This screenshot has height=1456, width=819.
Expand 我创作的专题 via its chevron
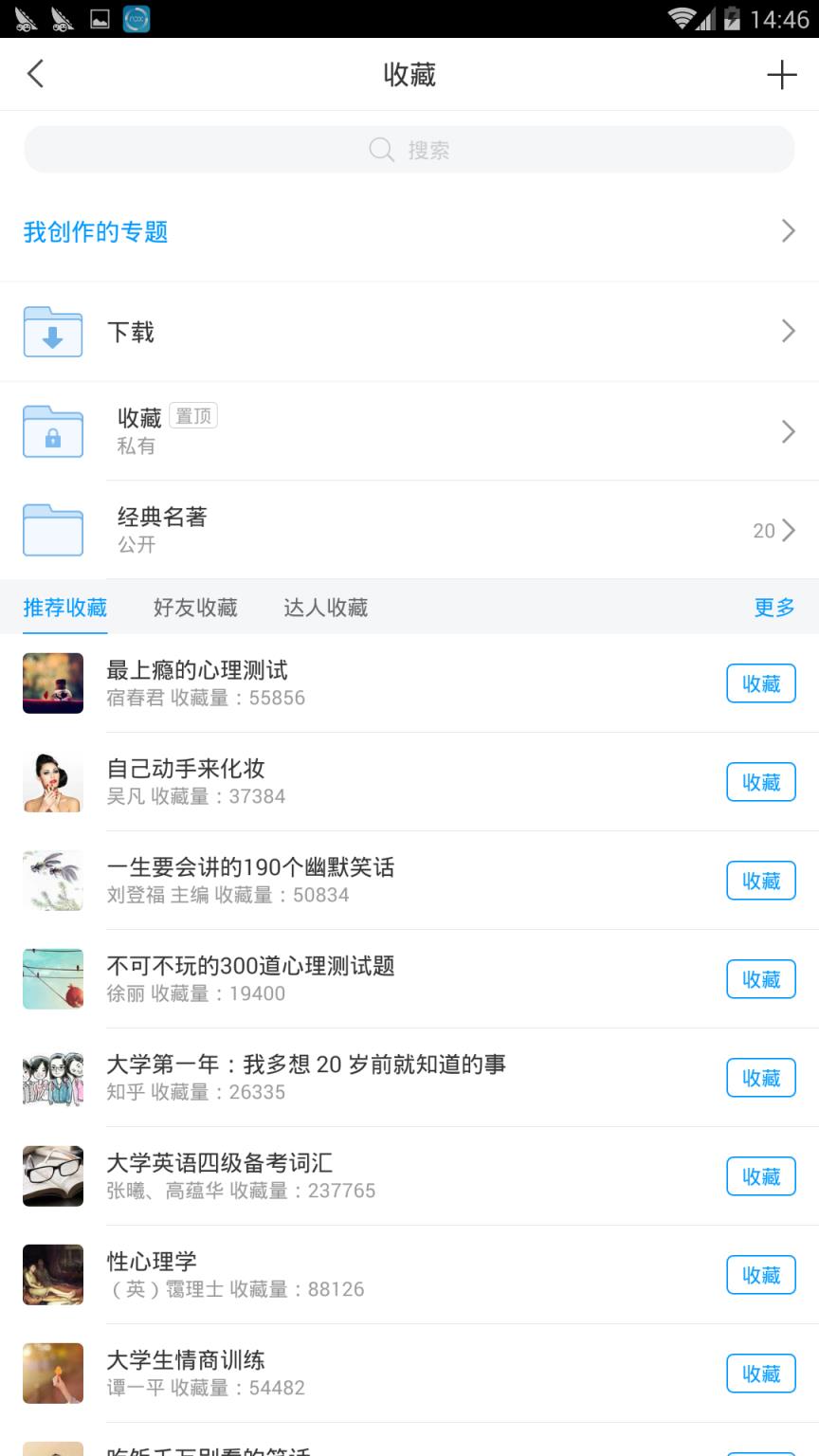788,230
